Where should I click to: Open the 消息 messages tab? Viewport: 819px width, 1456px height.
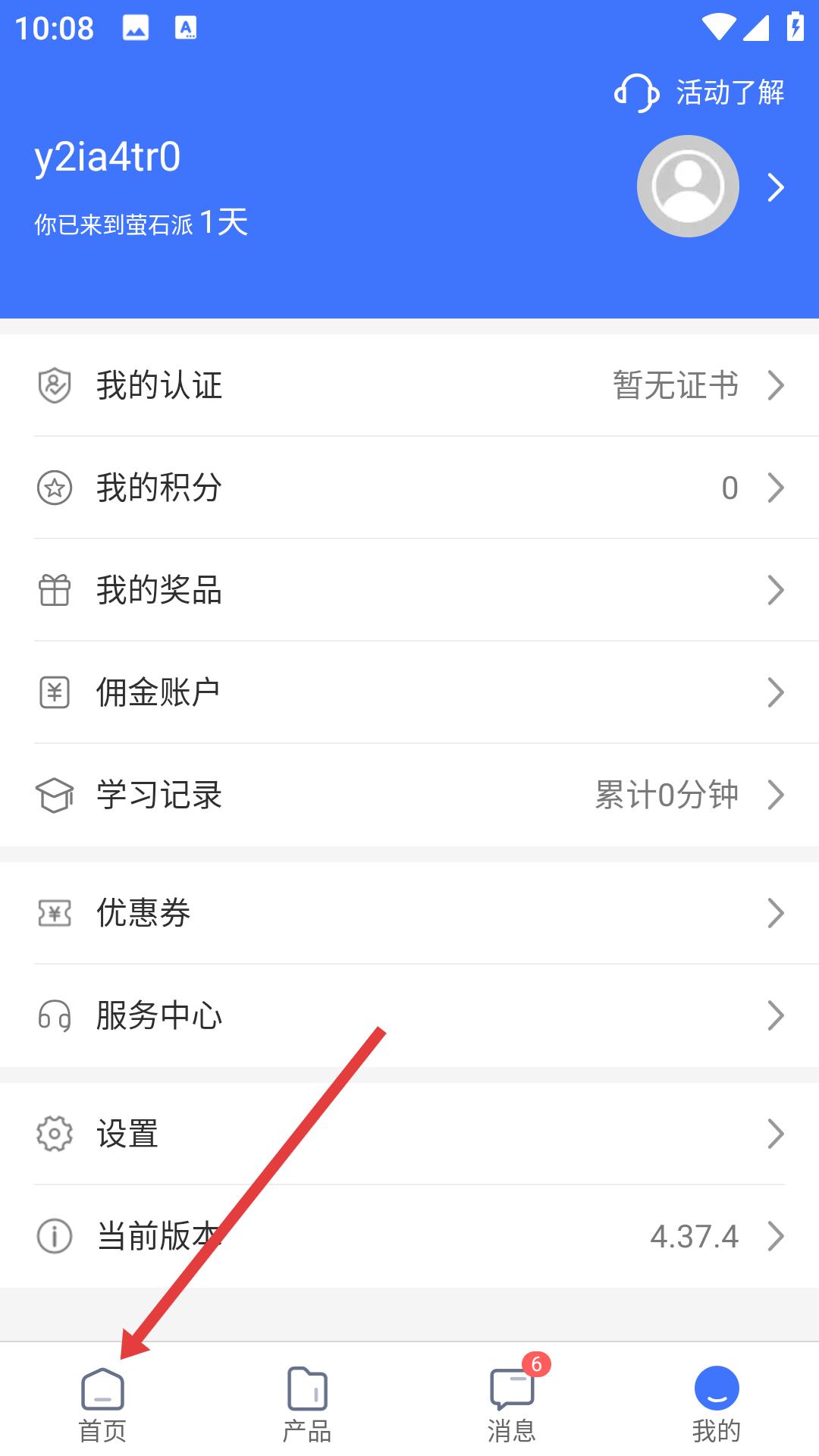(512, 1404)
